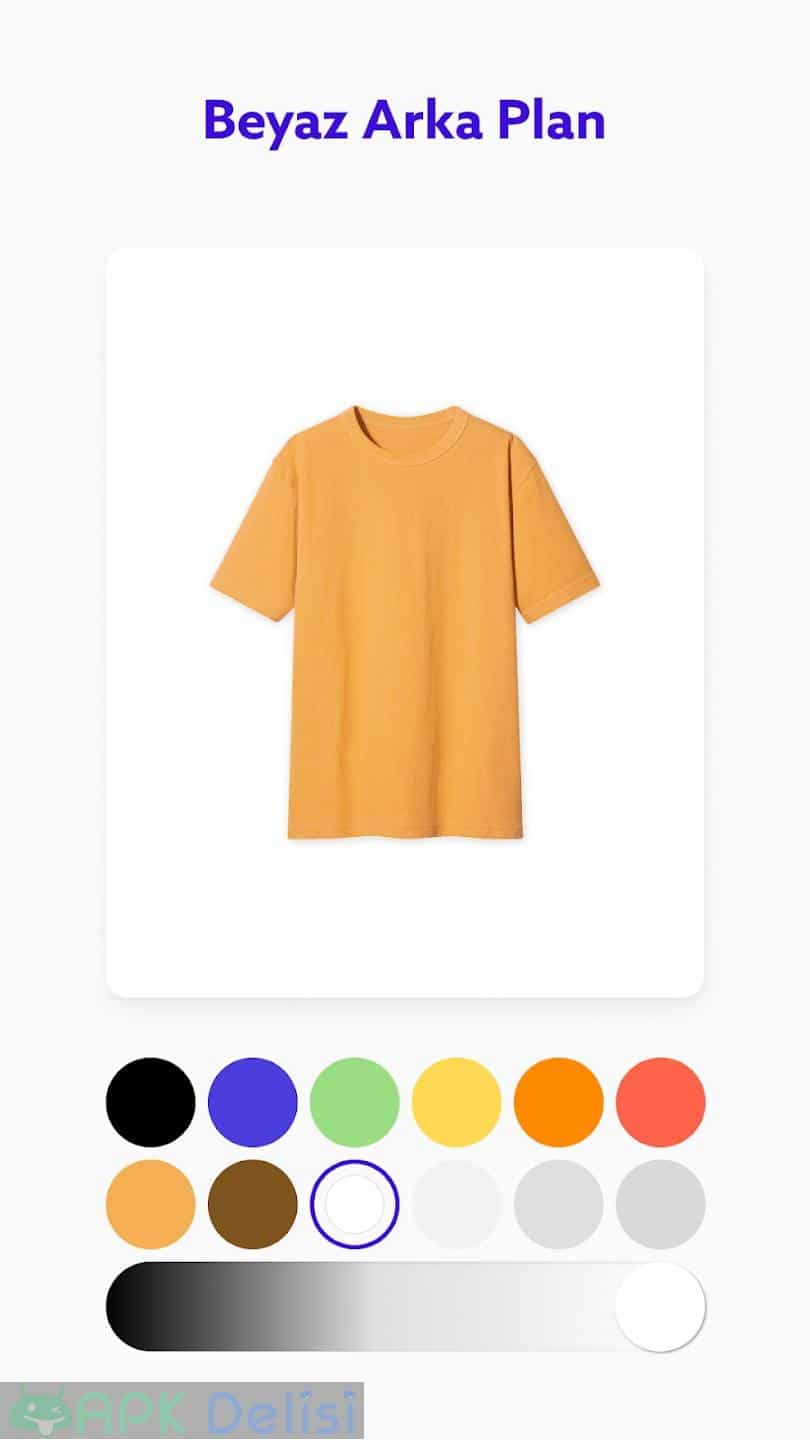Tap the selected white color swatch
The width and height of the screenshot is (810, 1440).
click(354, 1204)
